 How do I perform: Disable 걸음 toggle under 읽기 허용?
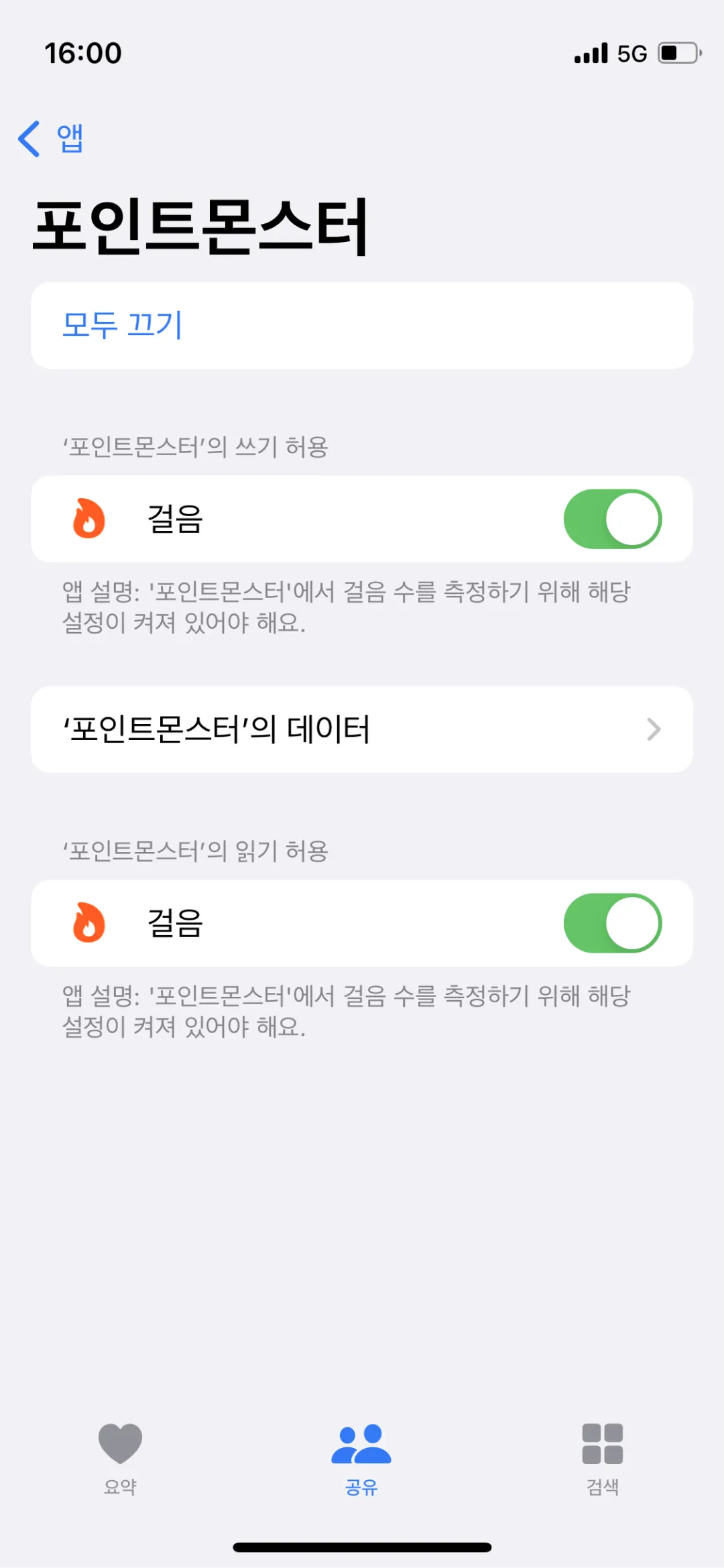coord(612,923)
